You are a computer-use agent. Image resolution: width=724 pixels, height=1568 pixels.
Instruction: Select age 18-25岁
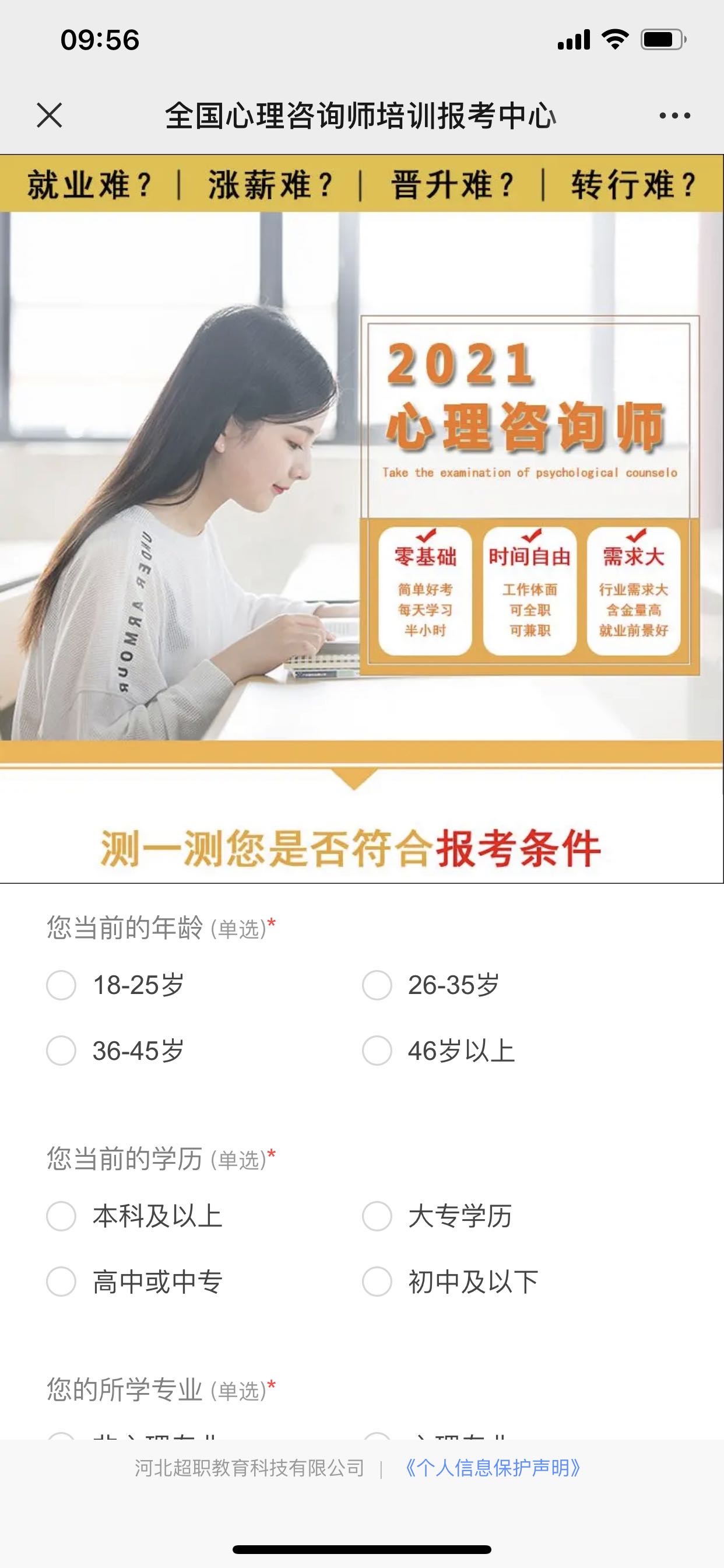(61, 985)
